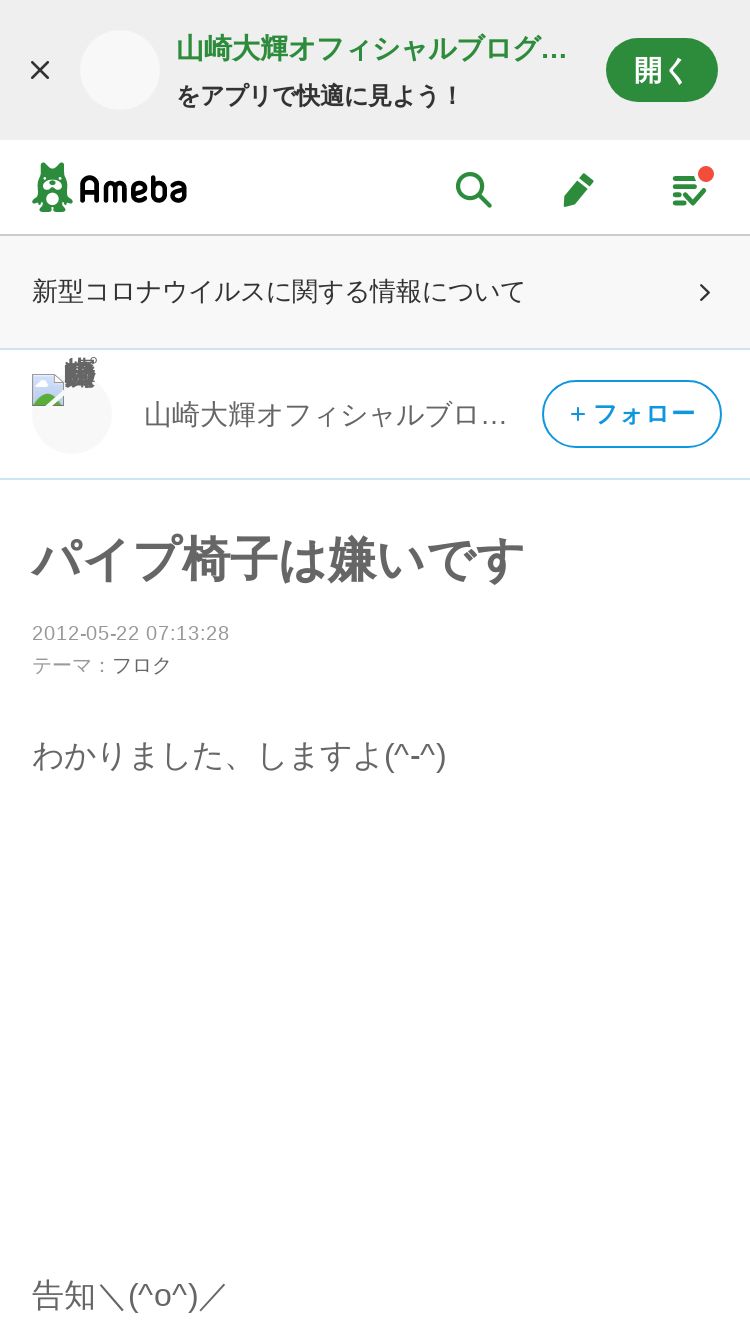Dismiss the app promotion banner
This screenshot has height=1334, width=750.
40,70
